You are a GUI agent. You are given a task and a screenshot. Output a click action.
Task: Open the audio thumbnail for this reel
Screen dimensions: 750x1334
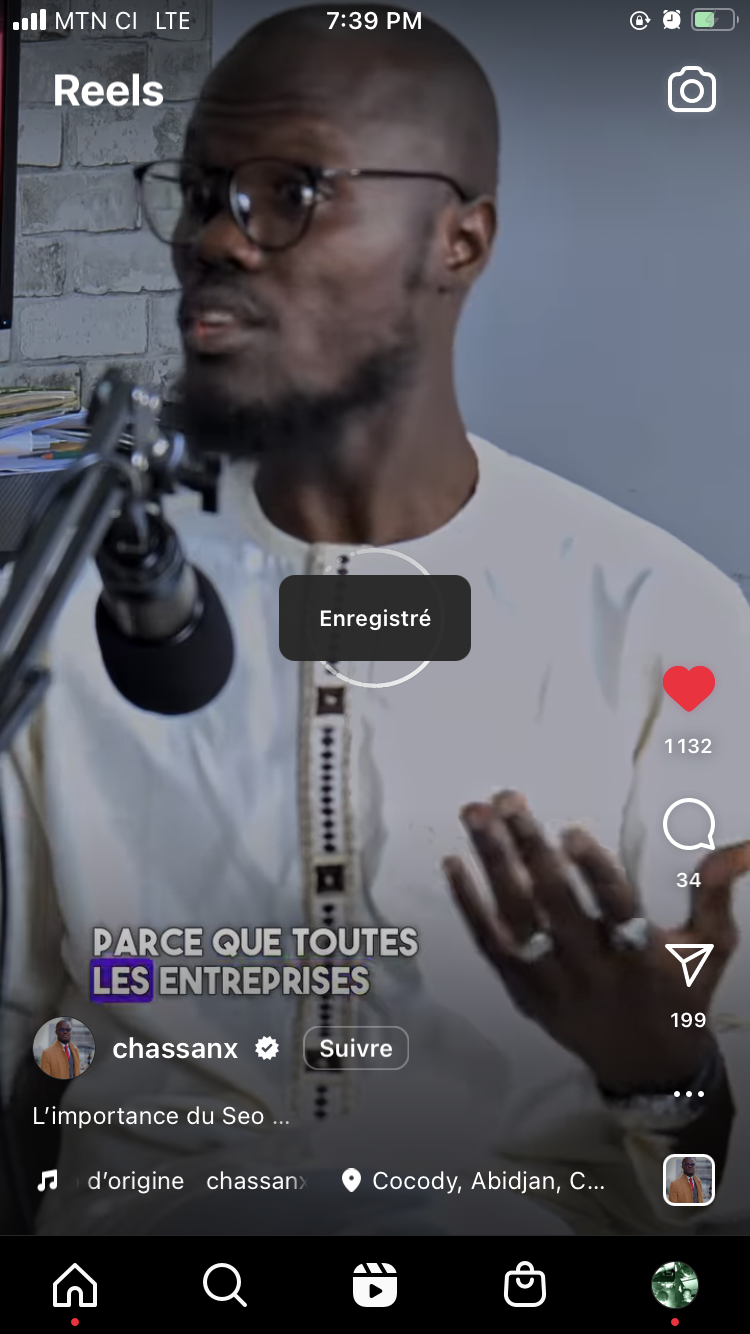pos(689,1181)
